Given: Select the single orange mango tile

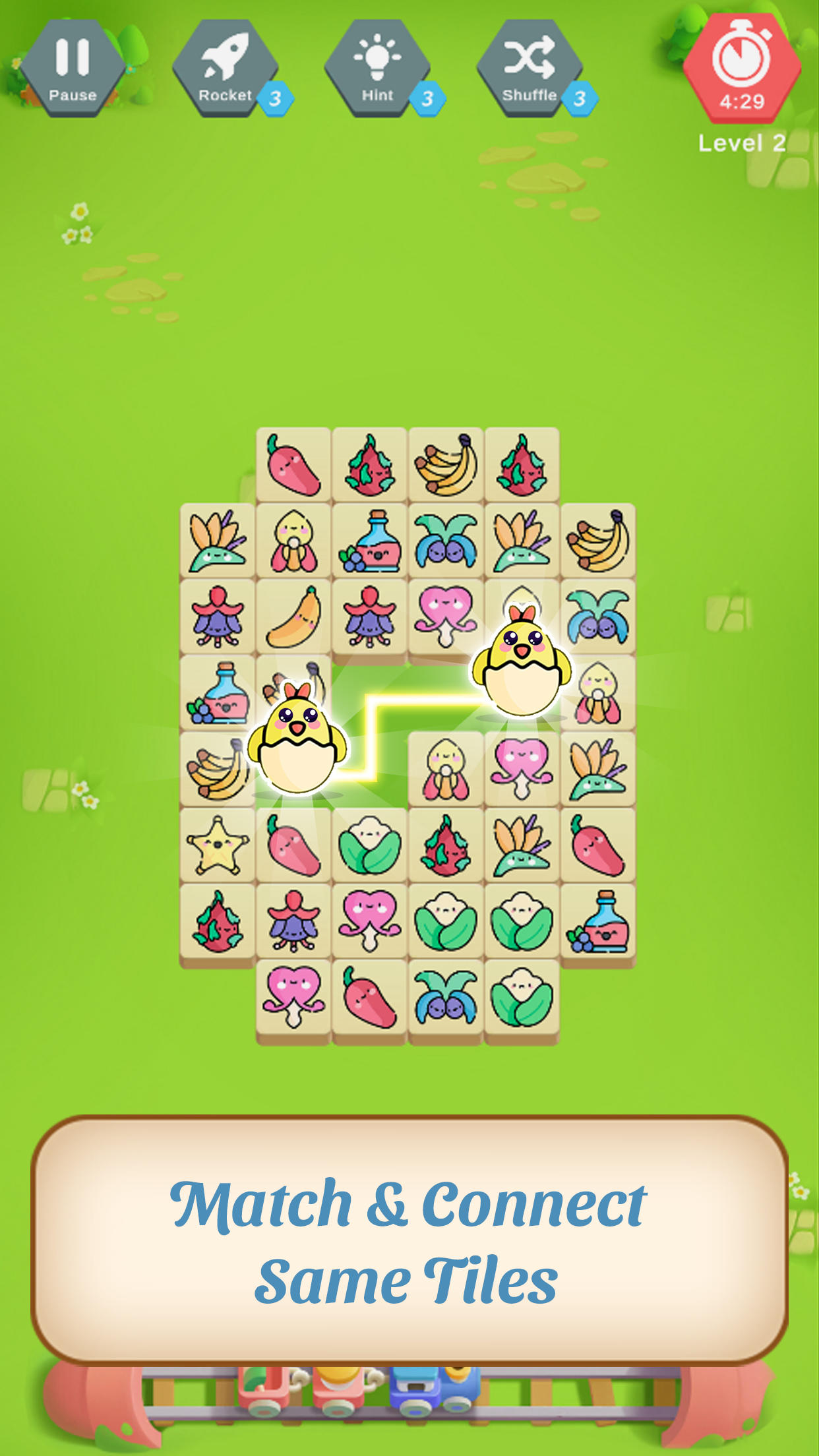Looking at the screenshot, I should point(293,617).
